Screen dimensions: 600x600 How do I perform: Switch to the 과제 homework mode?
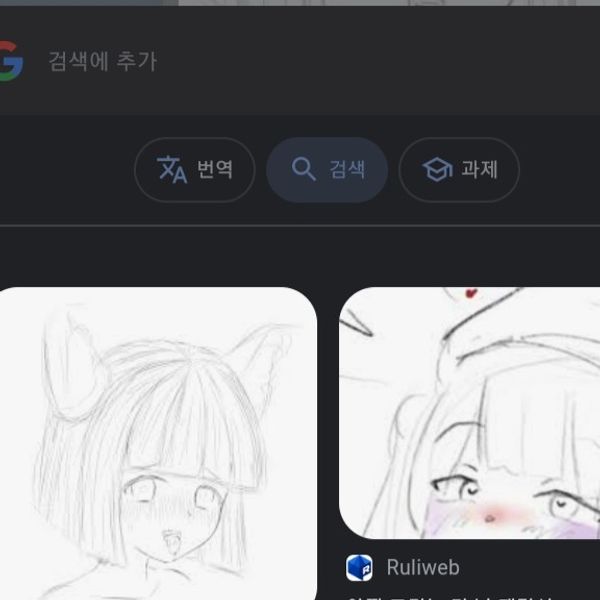[459, 170]
